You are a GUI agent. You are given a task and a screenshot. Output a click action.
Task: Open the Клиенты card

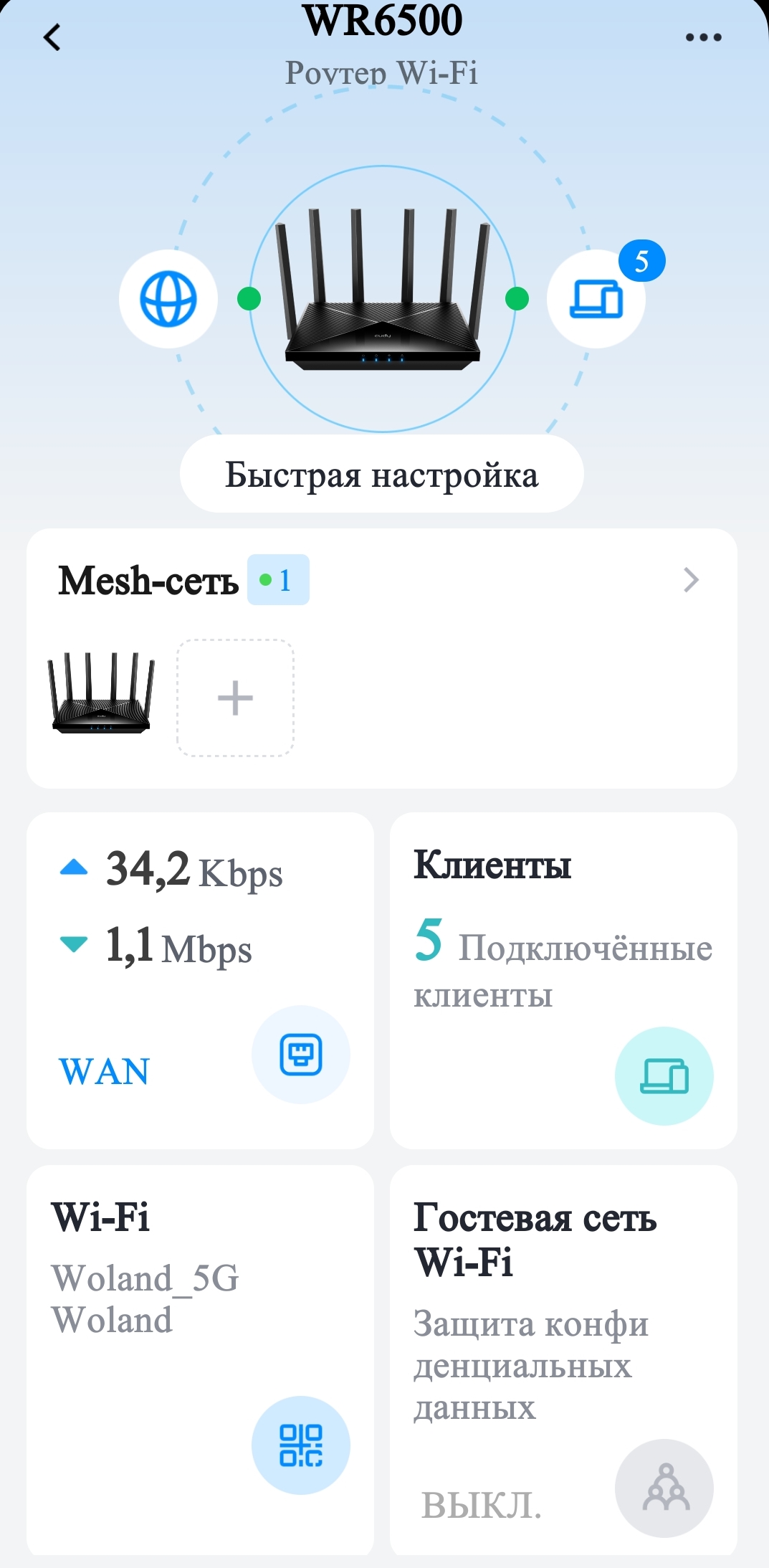pos(563,979)
